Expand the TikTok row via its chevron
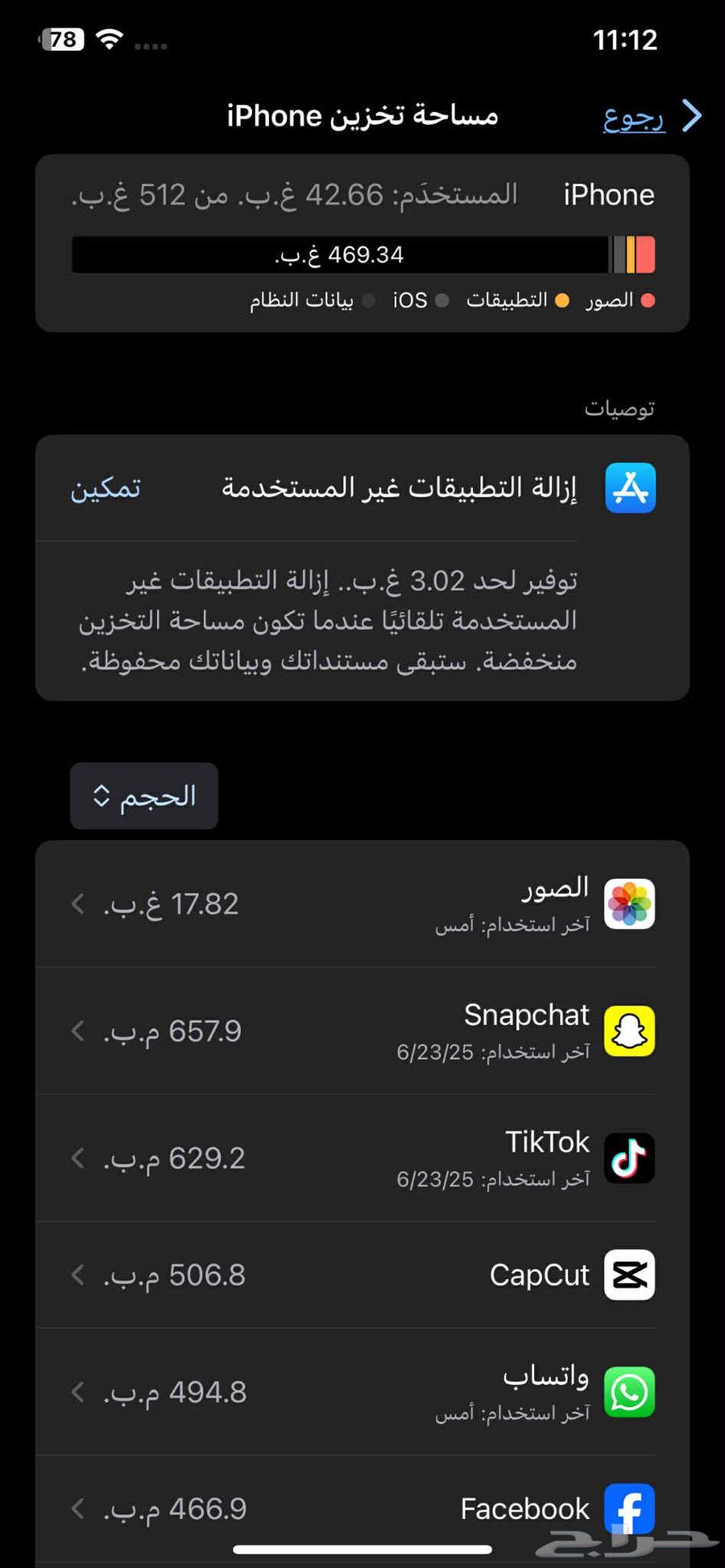This screenshot has width=725, height=1568. [77, 1159]
